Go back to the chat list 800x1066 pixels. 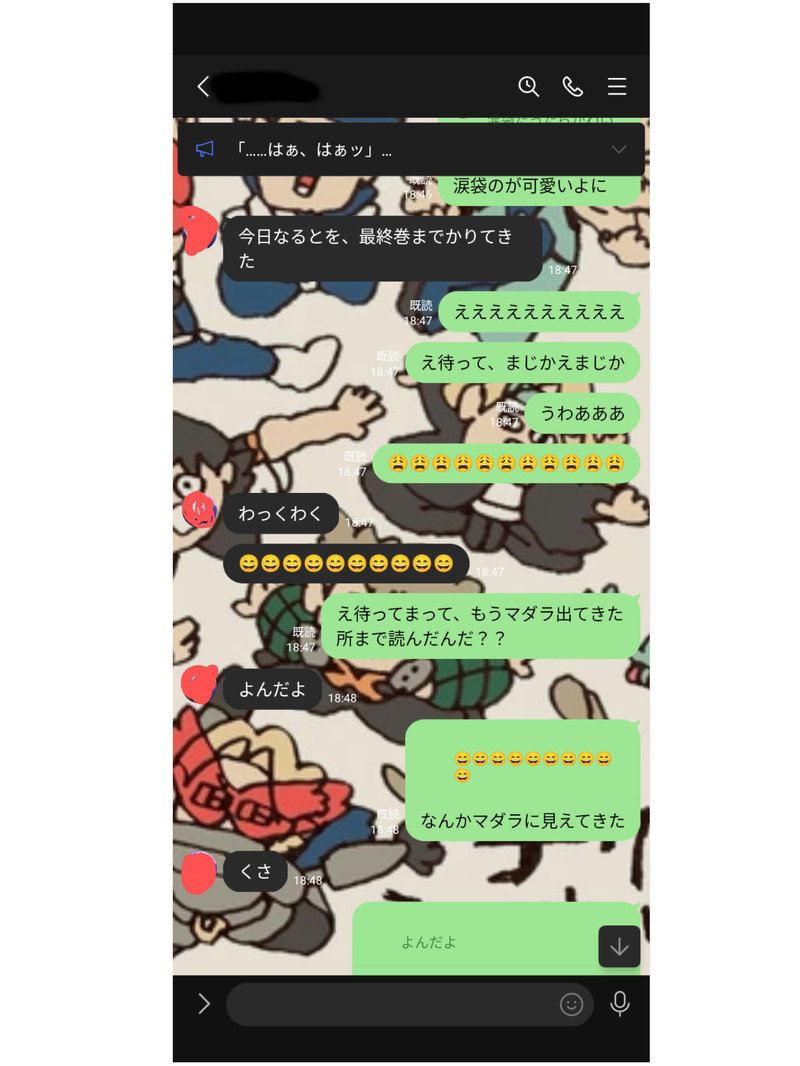204,87
